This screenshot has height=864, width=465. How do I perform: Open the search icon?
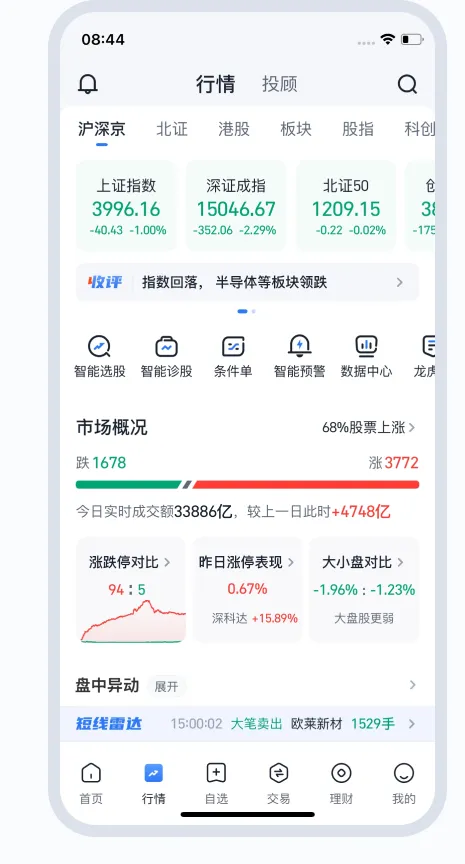click(x=407, y=84)
